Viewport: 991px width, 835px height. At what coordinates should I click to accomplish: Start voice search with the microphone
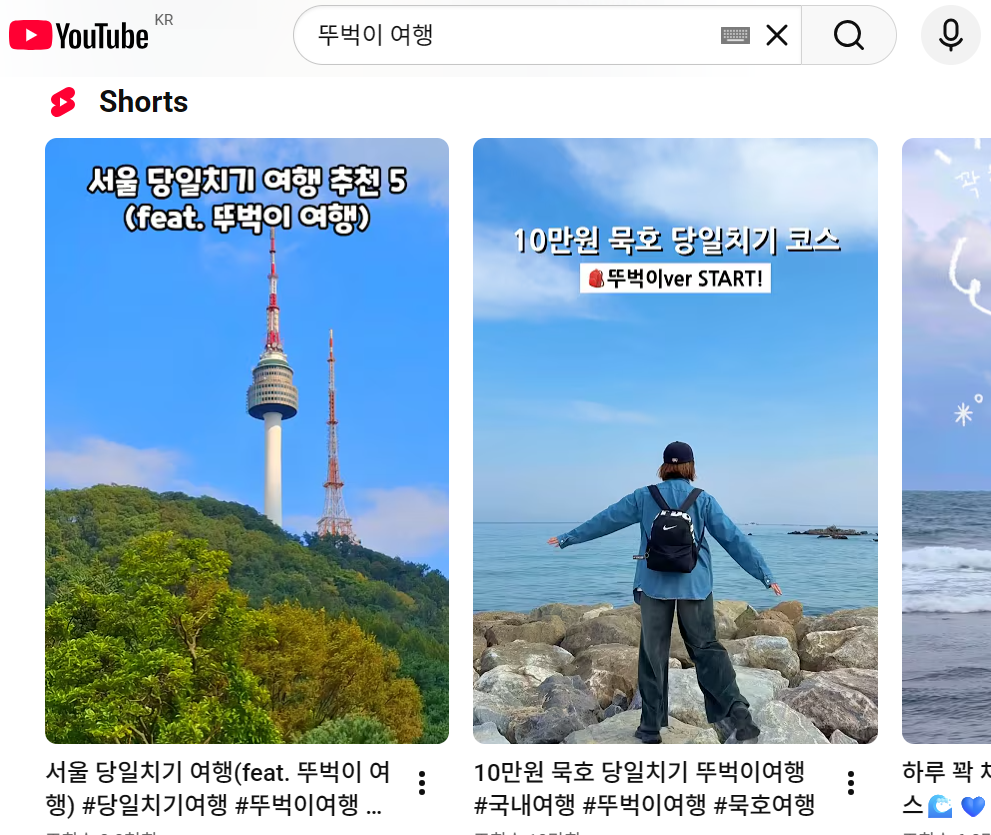pos(950,36)
